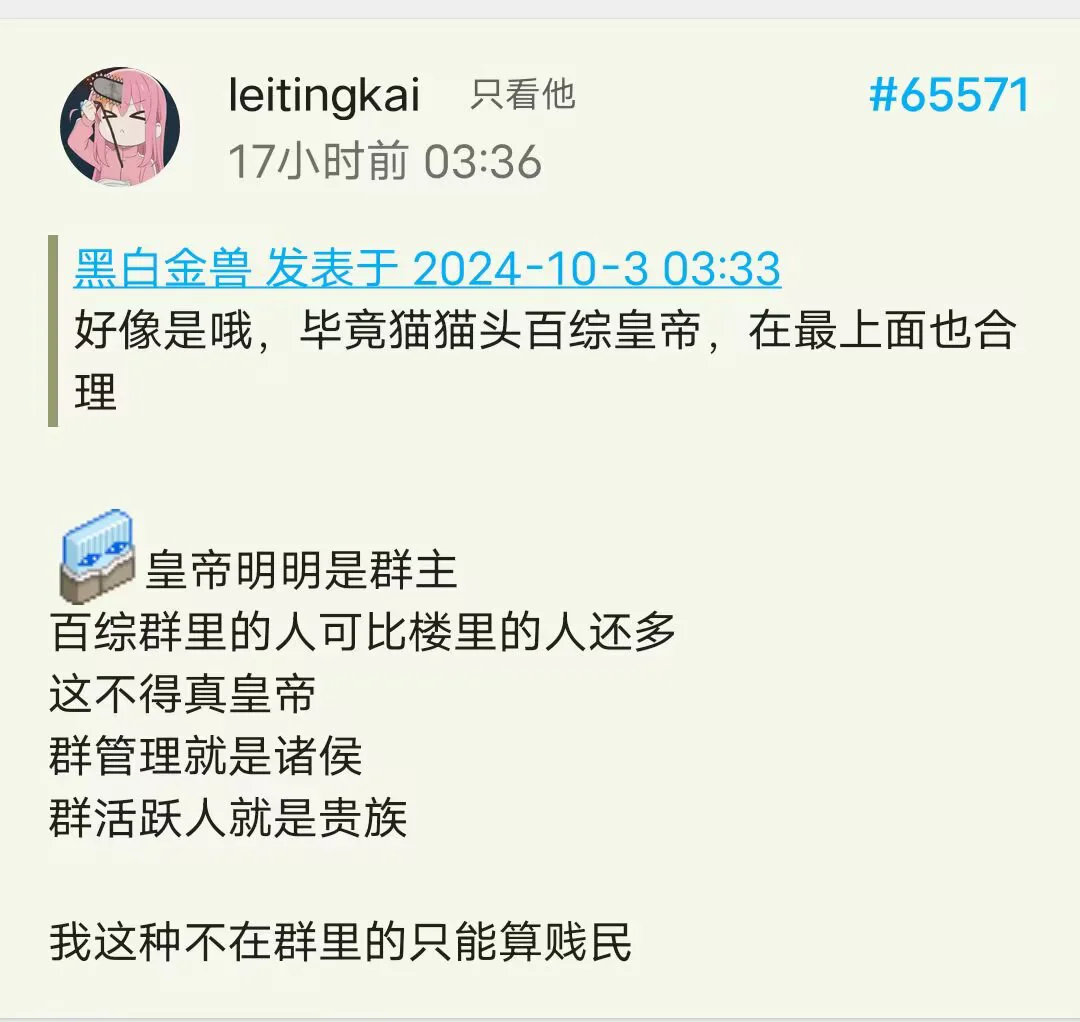This screenshot has width=1080, height=1022.
Task: Open quoted post by 黑白金兽
Action: 427,270
